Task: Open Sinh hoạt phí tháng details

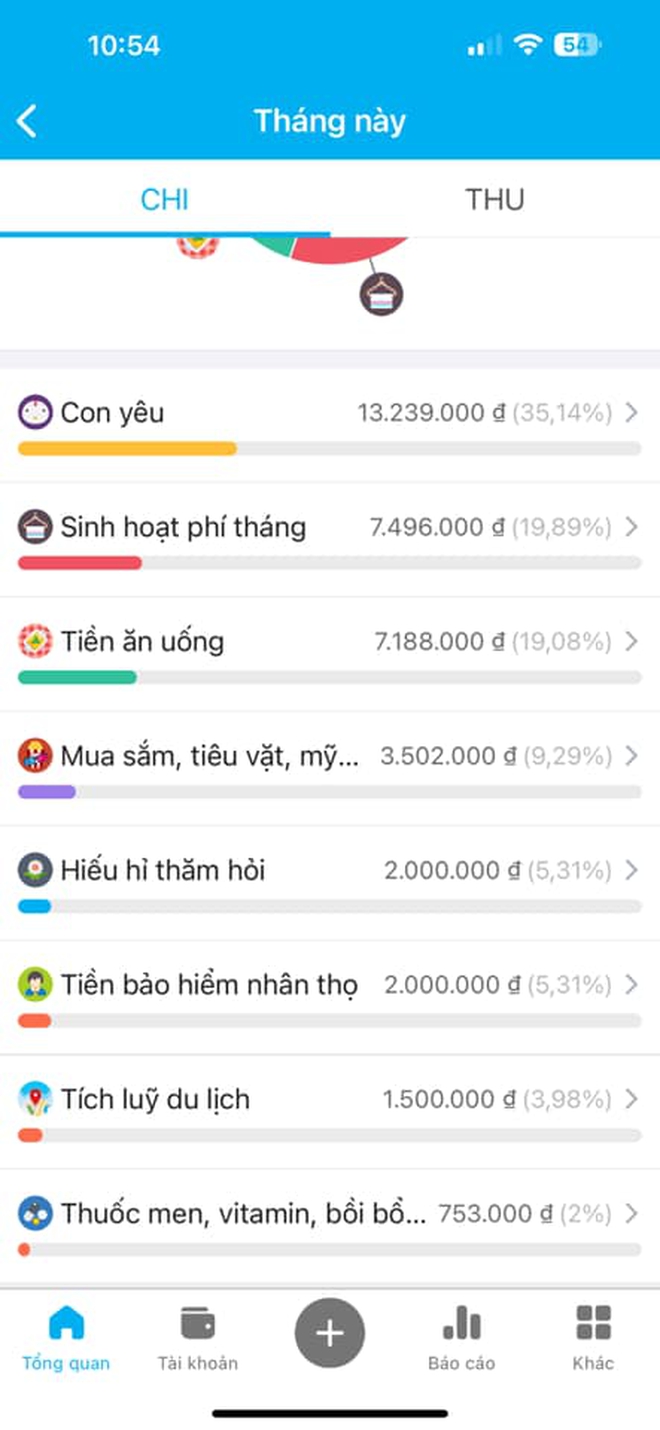Action: click(x=330, y=540)
